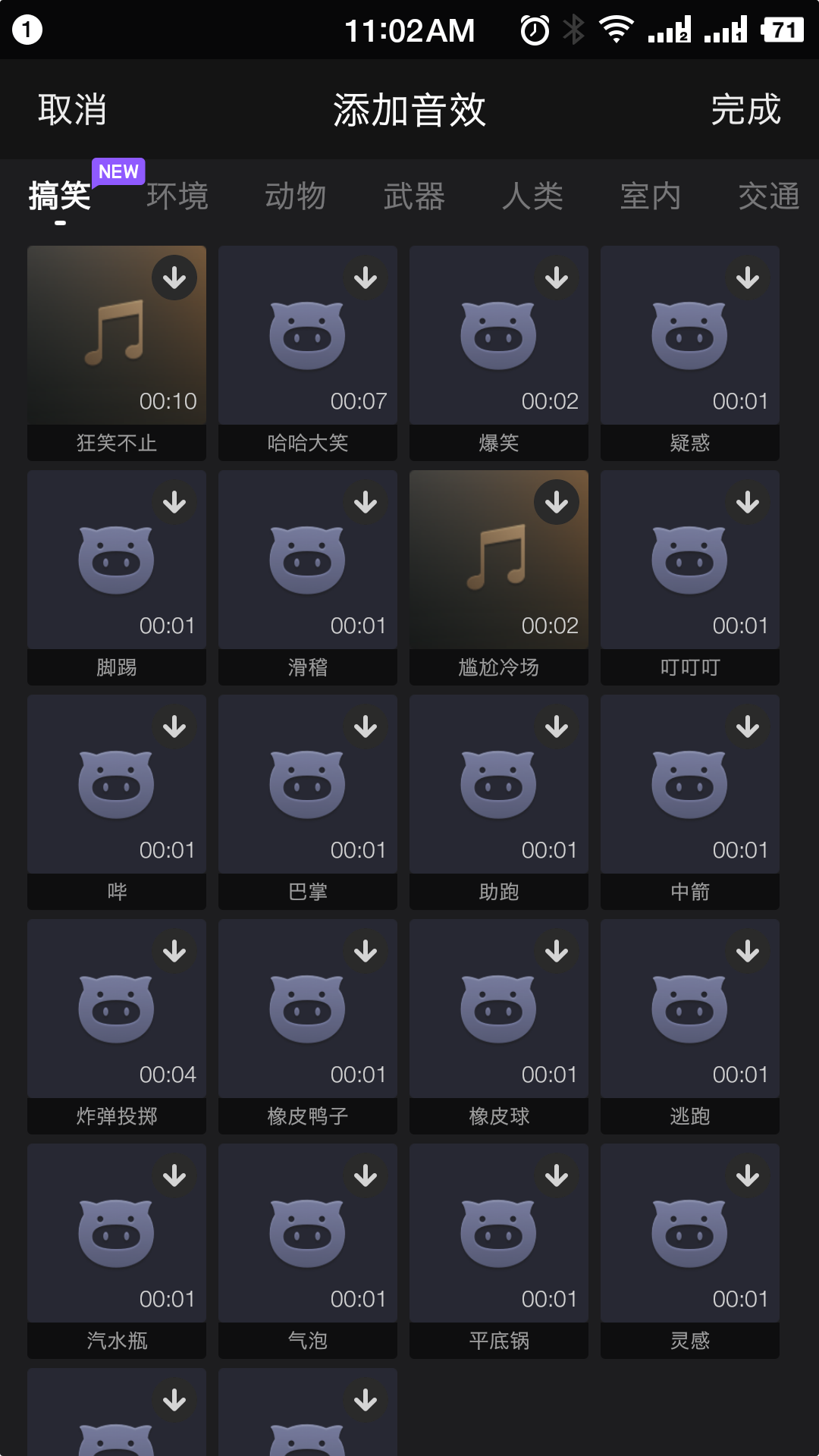Pick the 平底锅 sound effect
819x1456 pixels.
tap(499, 1250)
